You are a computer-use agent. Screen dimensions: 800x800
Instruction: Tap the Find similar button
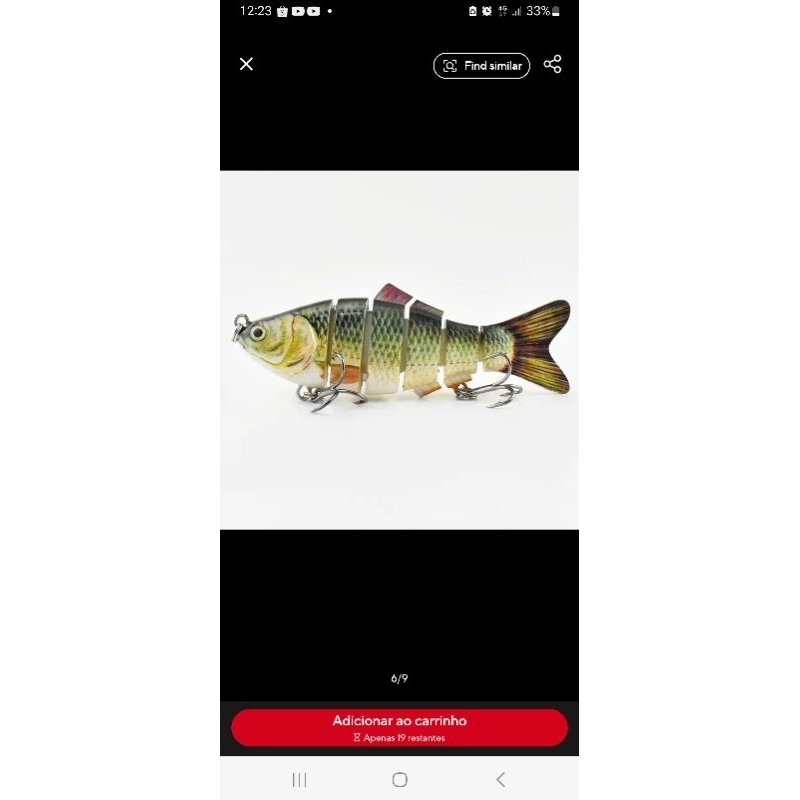[481, 66]
